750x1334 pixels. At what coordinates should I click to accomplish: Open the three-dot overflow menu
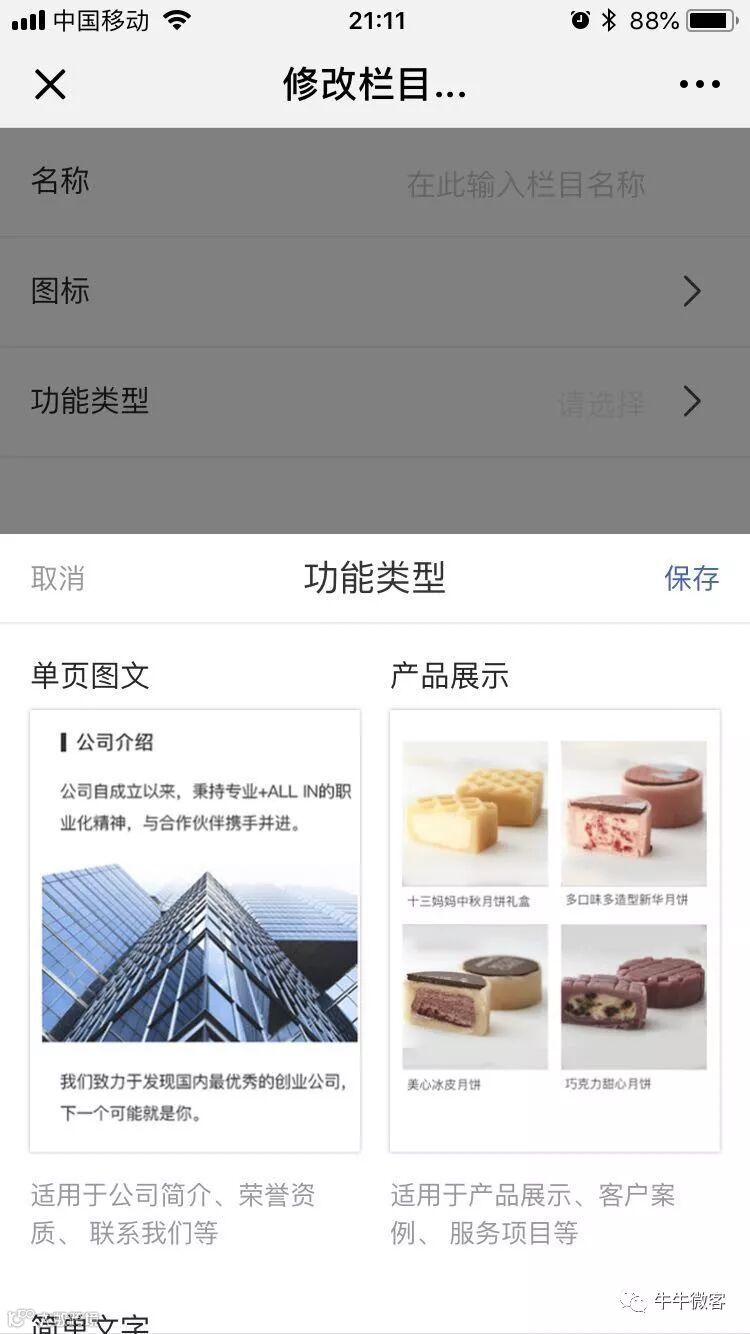(x=699, y=85)
